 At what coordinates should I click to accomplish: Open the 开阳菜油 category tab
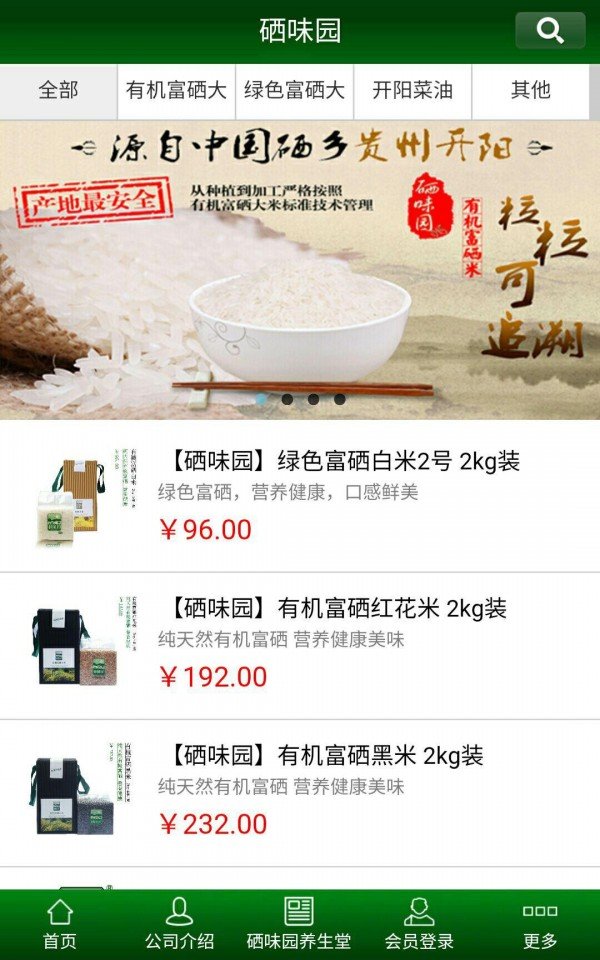tap(412, 91)
